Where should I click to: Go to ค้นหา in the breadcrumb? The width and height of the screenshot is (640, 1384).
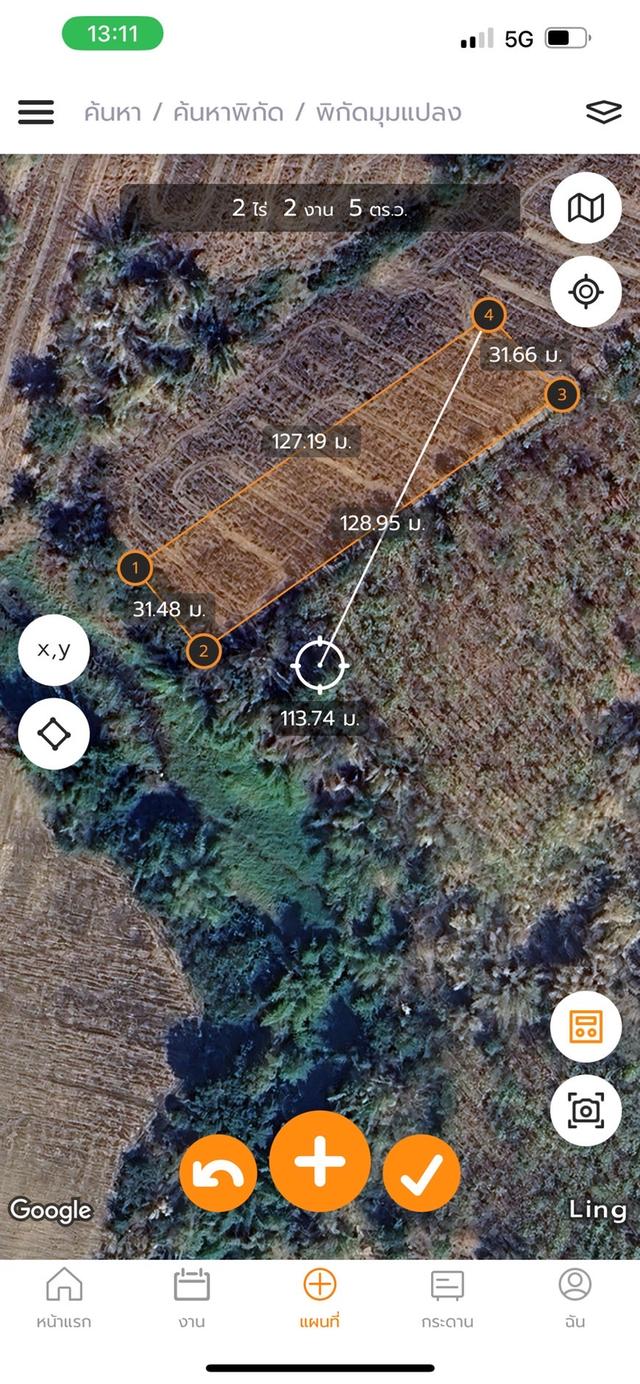point(111,112)
